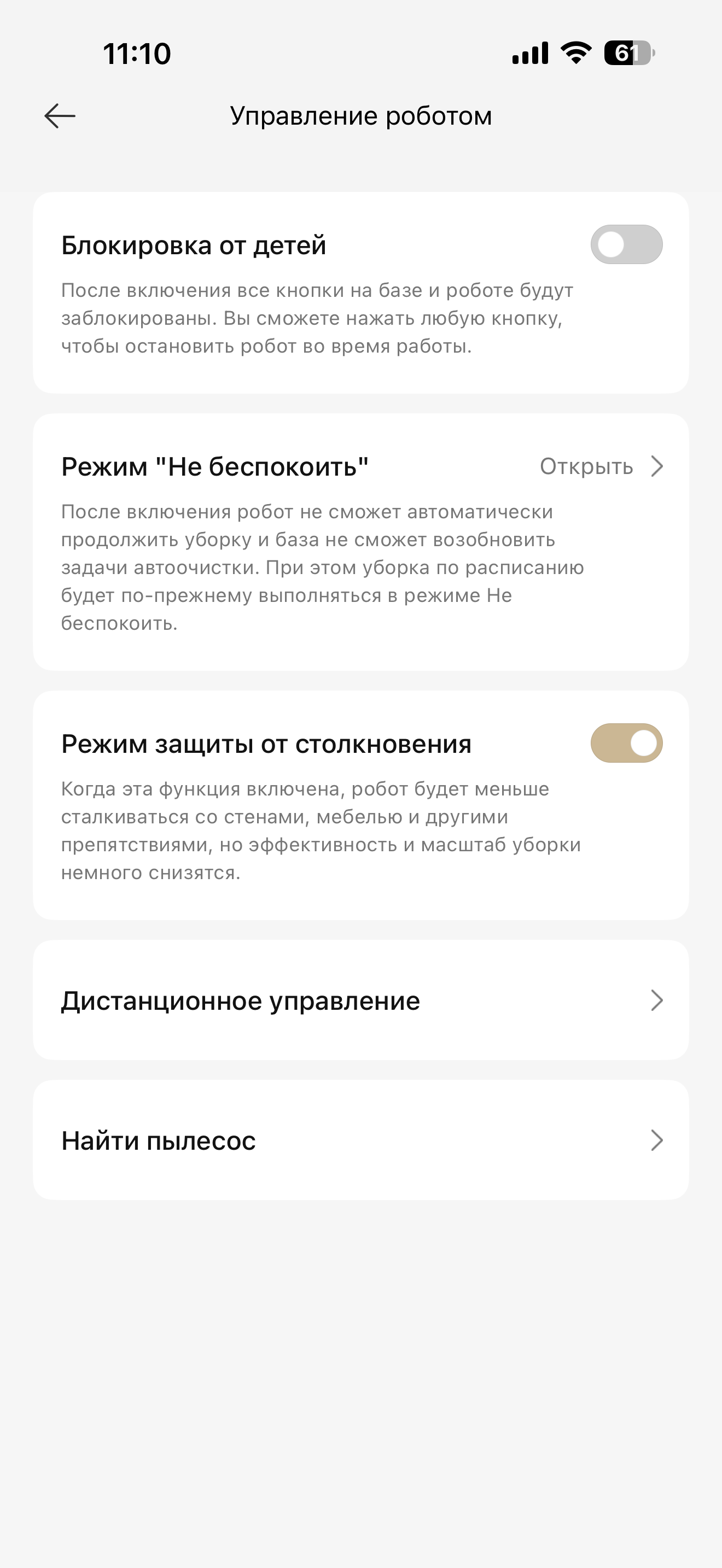The height and width of the screenshot is (1568, 722).
Task: Open the Найти пылесос row
Action: click(x=360, y=1140)
